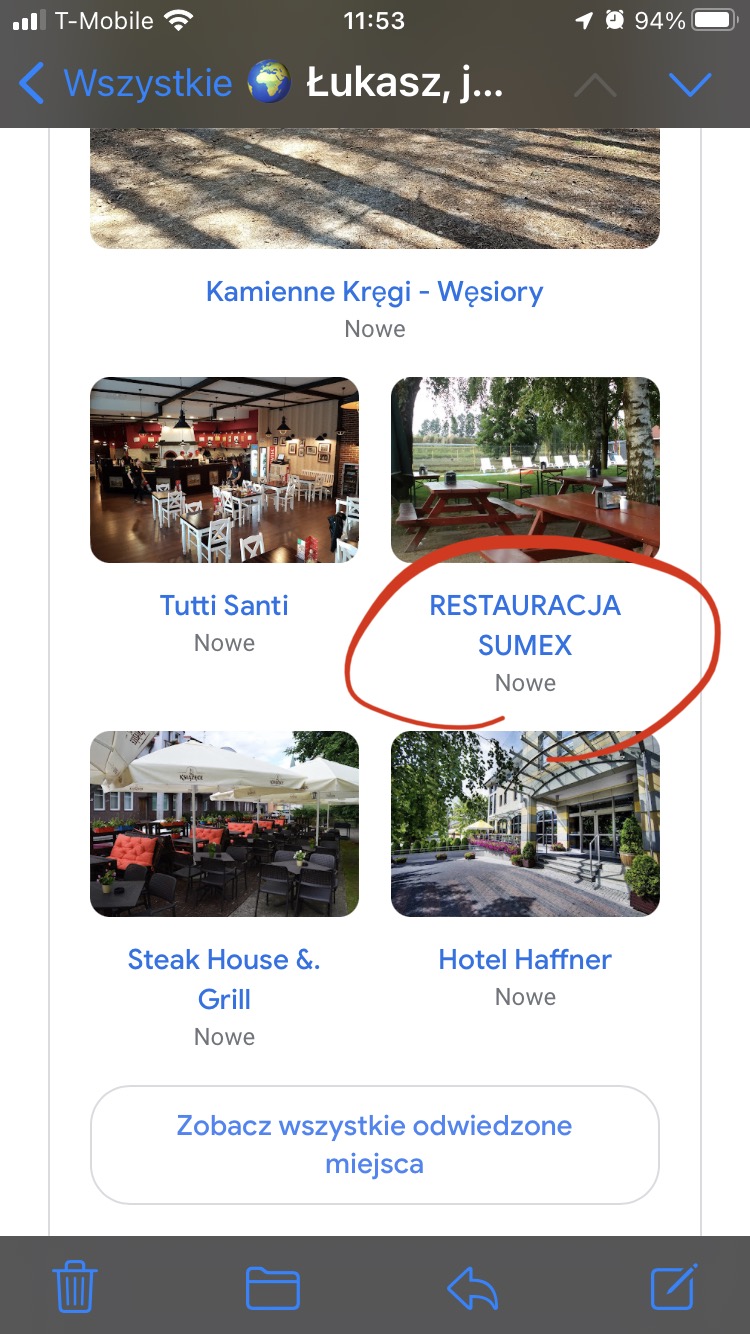Reply to this email
The width and height of the screenshot is (750, 1334).
tap(473, 1286)
